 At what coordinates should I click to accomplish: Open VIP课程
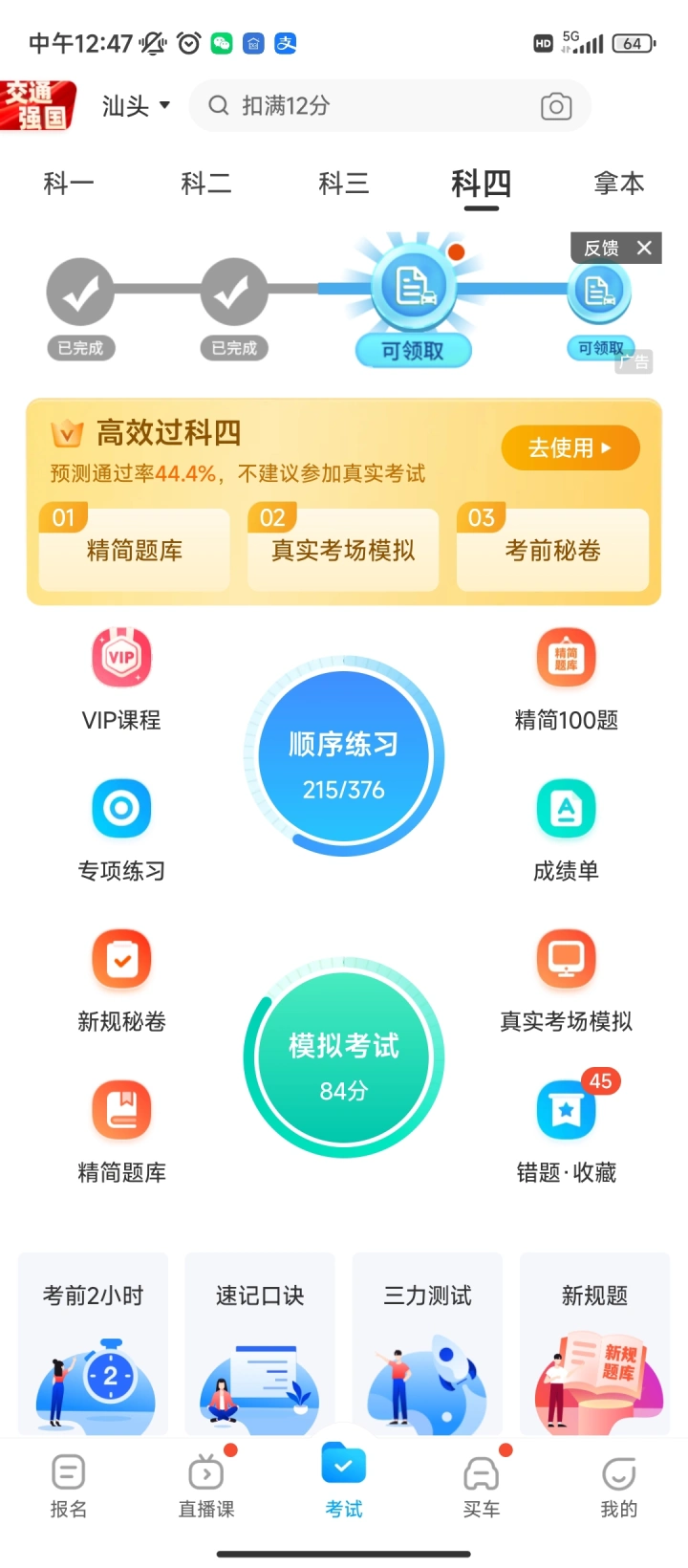click(121, 681)
